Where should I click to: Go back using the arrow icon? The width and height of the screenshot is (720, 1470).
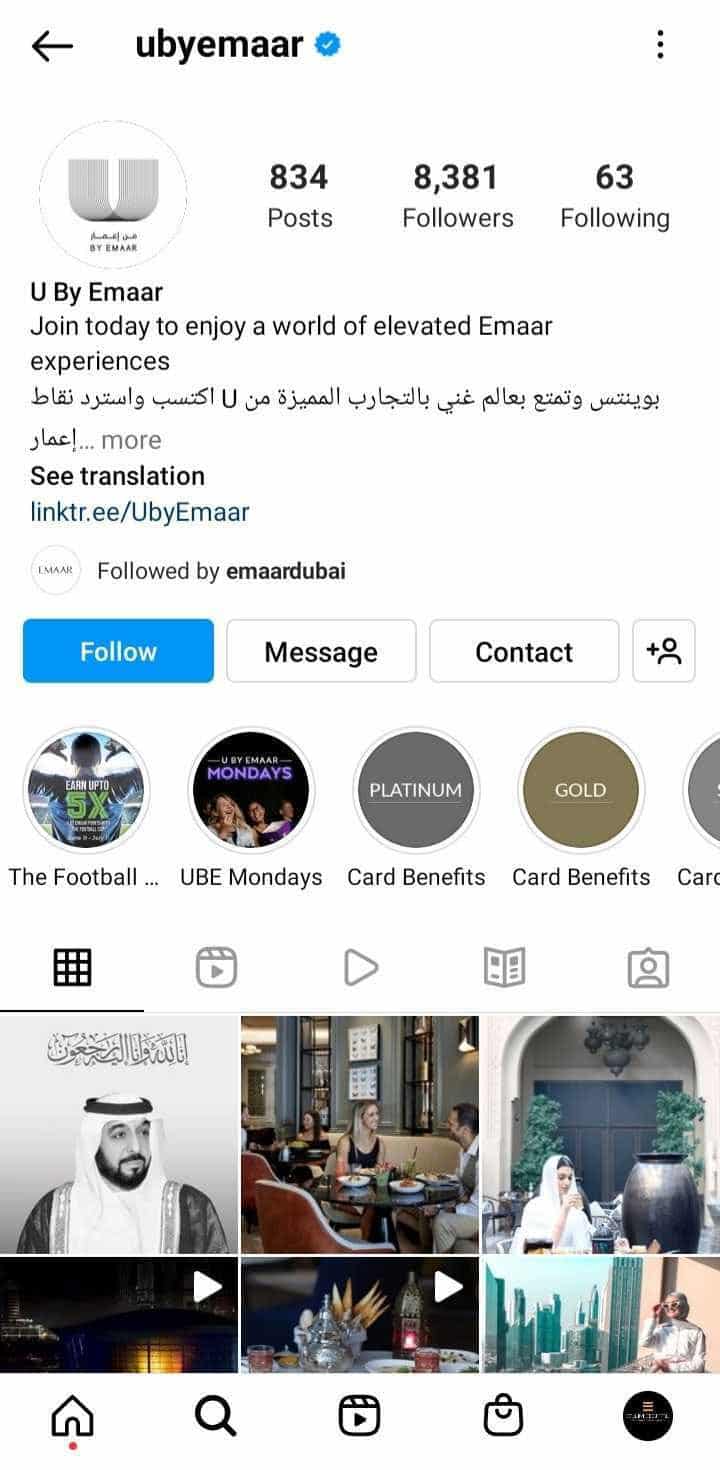[52, 45]
